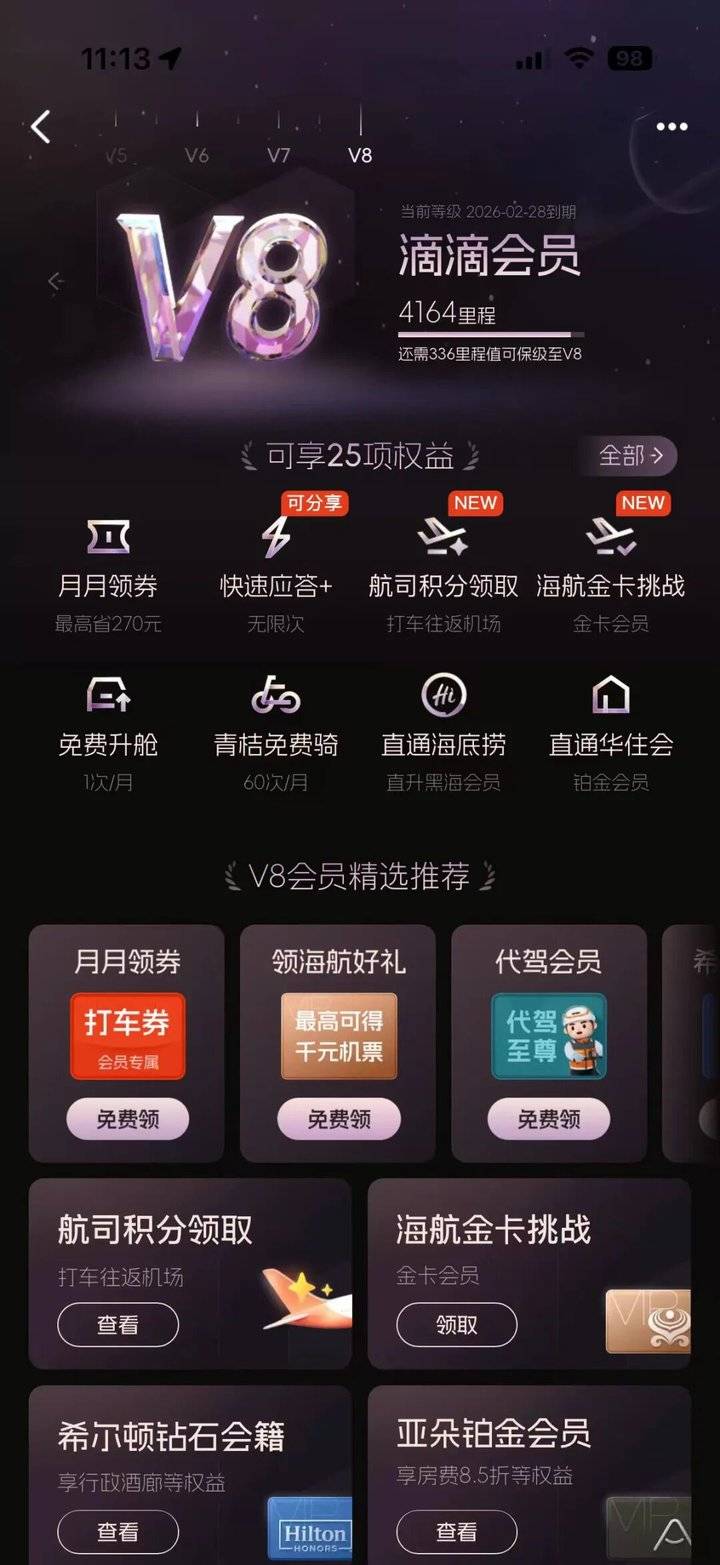
Task: Tap 查看 on the 航司积分领取 card
Action: point(118,1325)
